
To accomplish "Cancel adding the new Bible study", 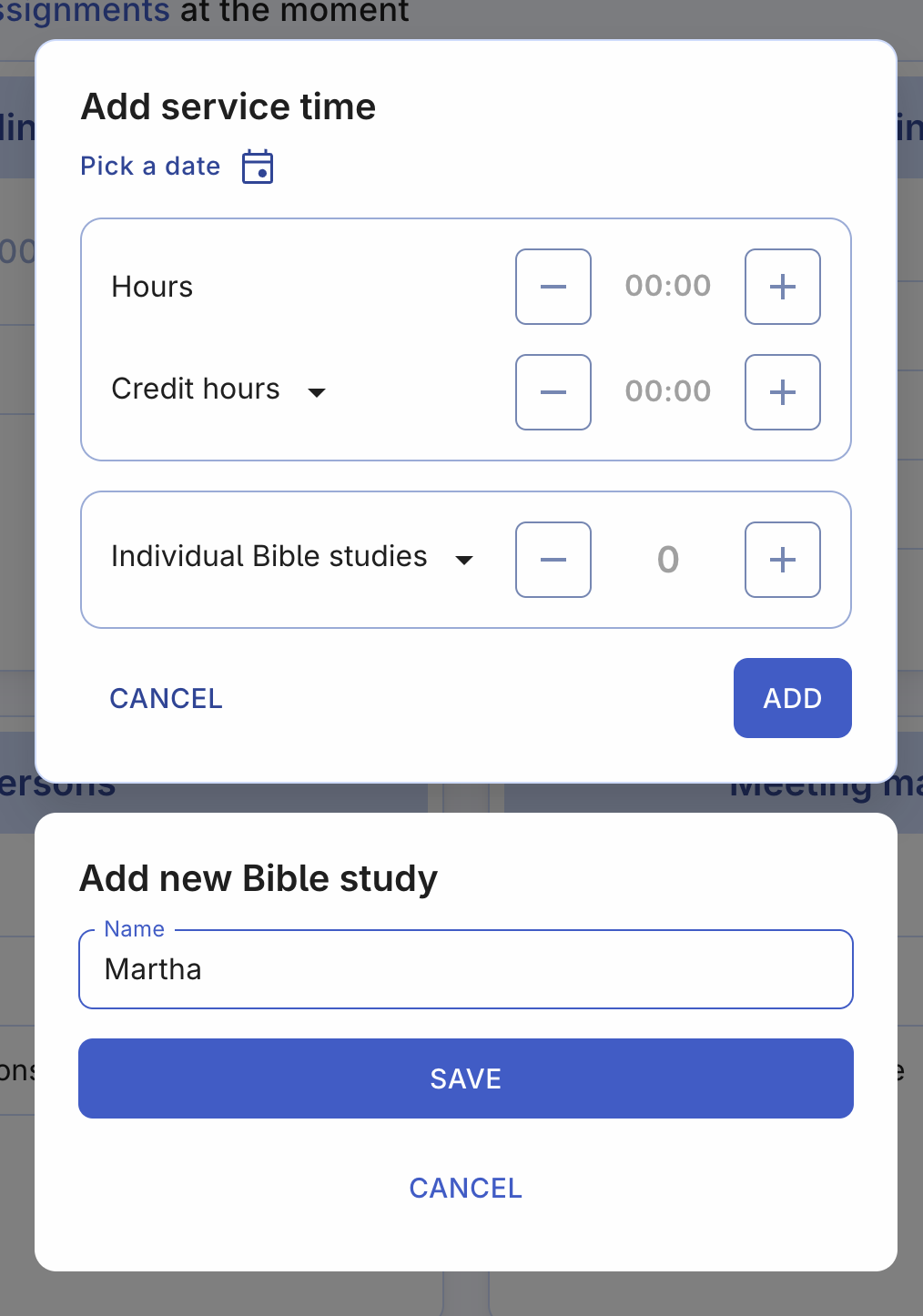I will click(465, 1187).
